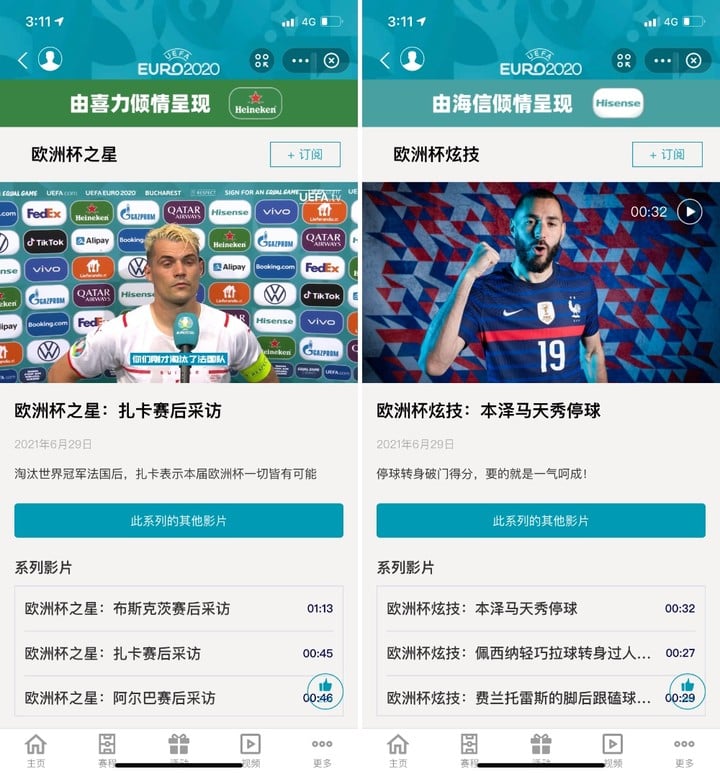The image size is (720, 774).
Task: Open 布斯克茨赛后采访 in the series list
Action: pos(178,608)
